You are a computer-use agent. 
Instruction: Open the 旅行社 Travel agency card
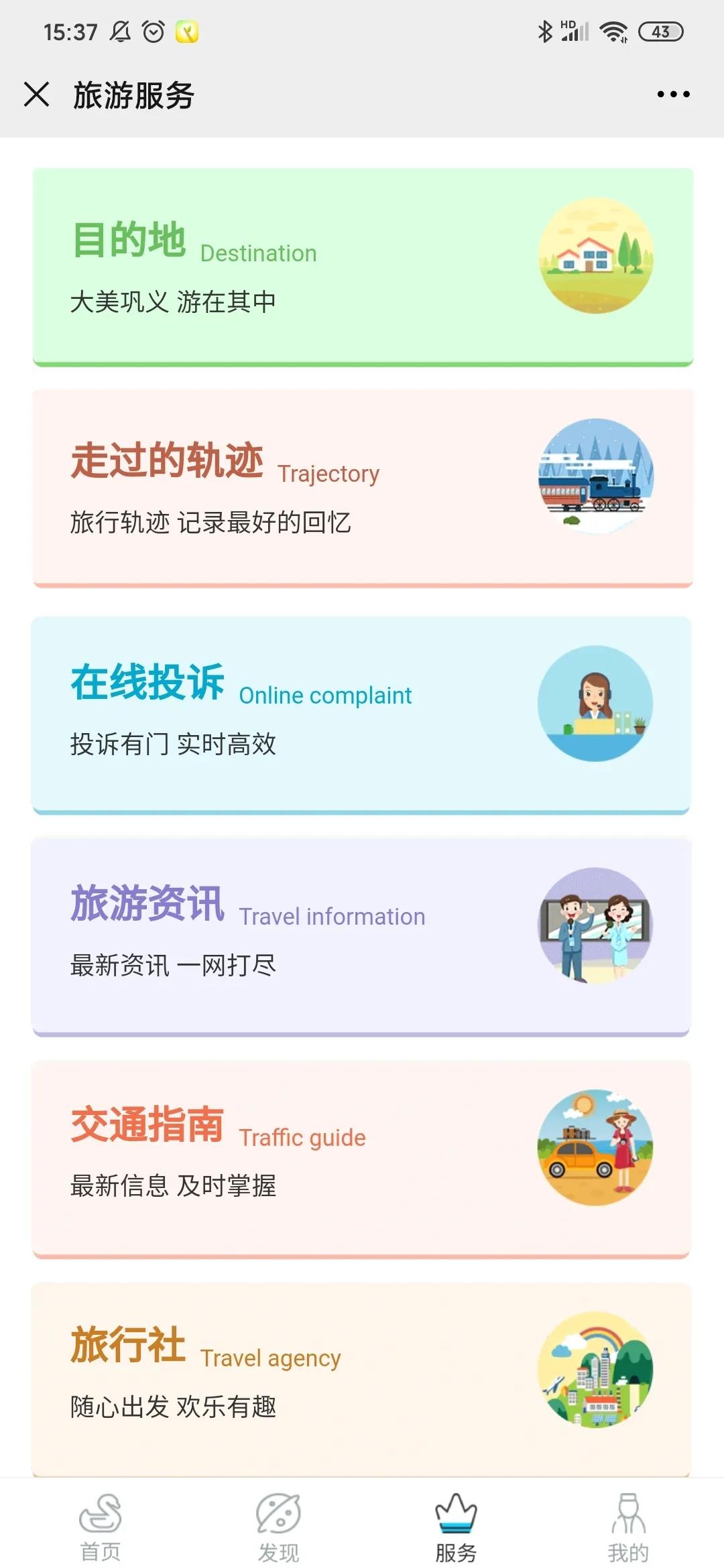click(x=362, y=1377)
